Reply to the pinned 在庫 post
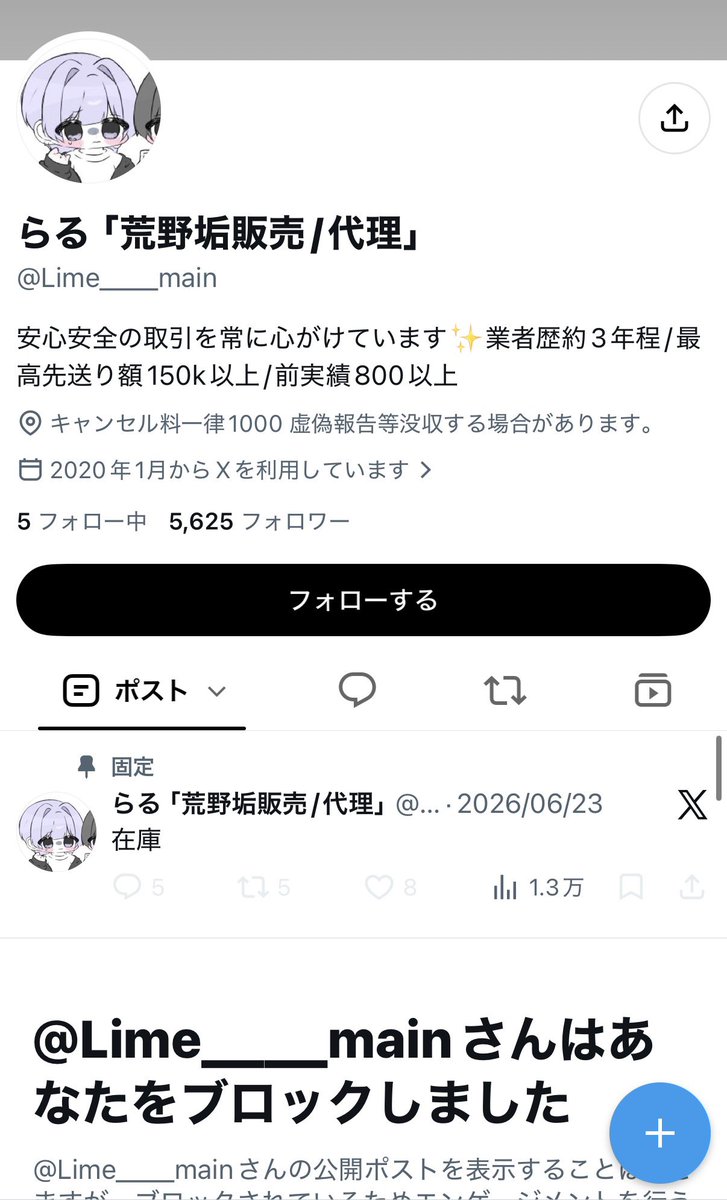 pyautogui.click(x=138, y=886)
